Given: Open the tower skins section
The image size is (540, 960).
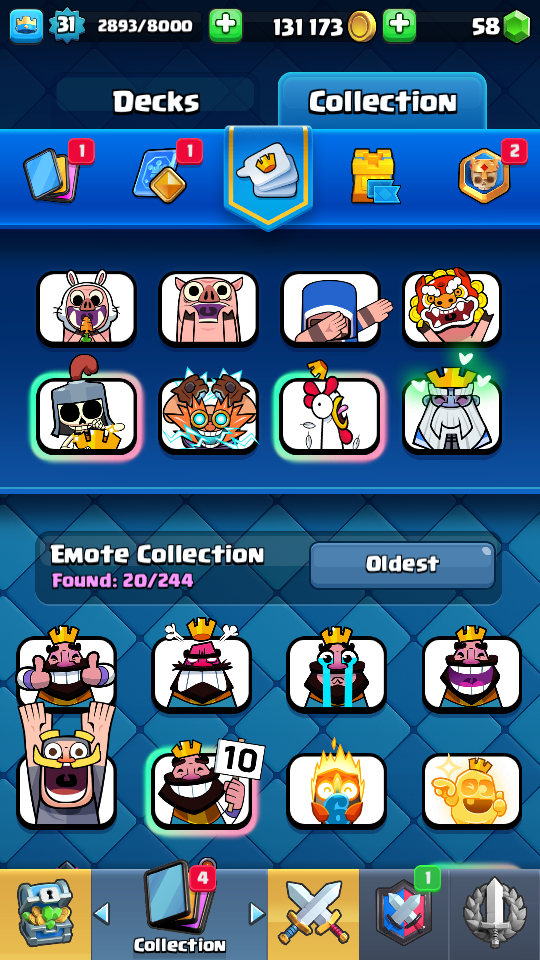Looking at the screenshot, I should [x=375, y=175].
